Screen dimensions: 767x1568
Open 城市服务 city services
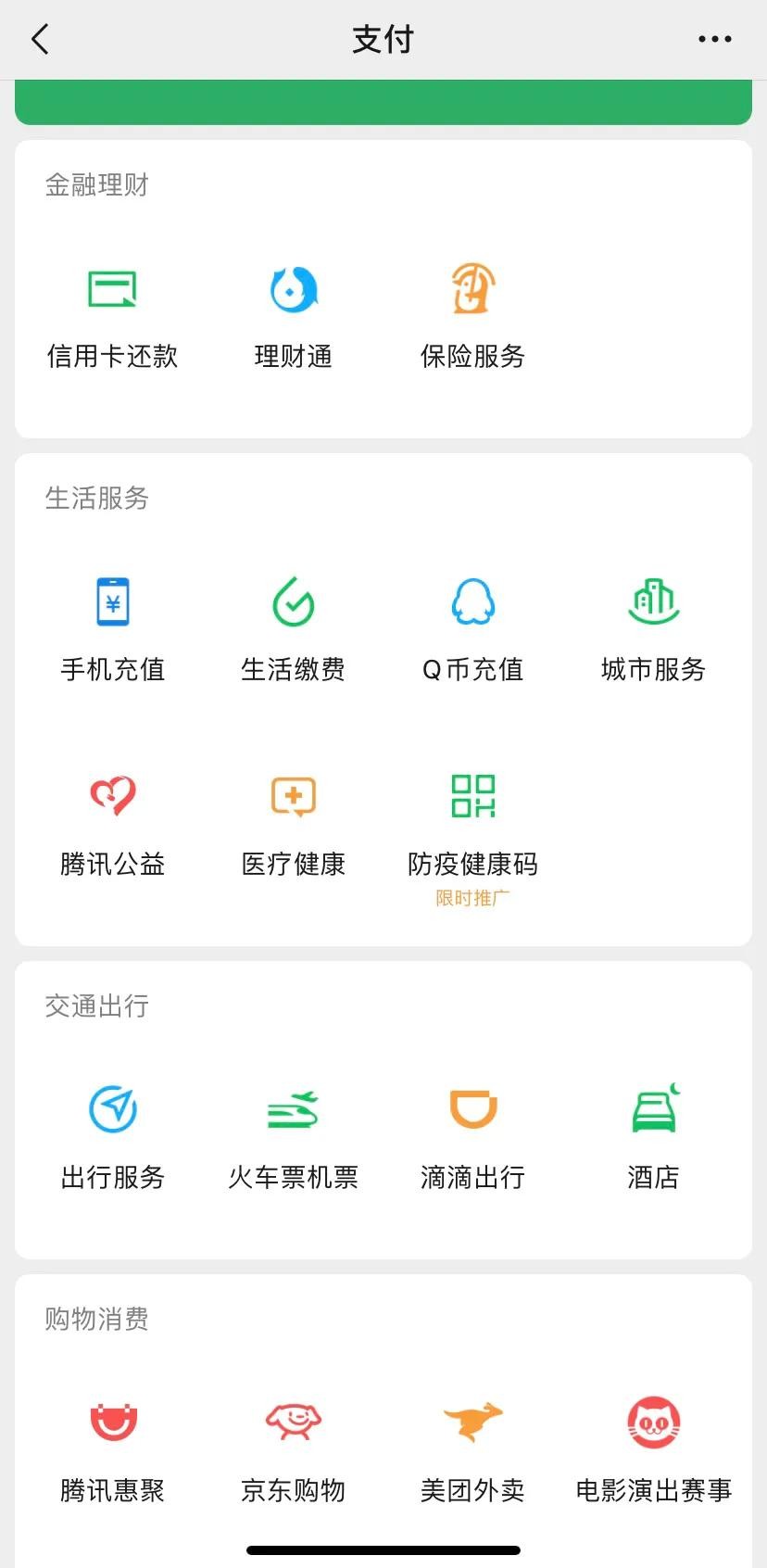[653, 628]
